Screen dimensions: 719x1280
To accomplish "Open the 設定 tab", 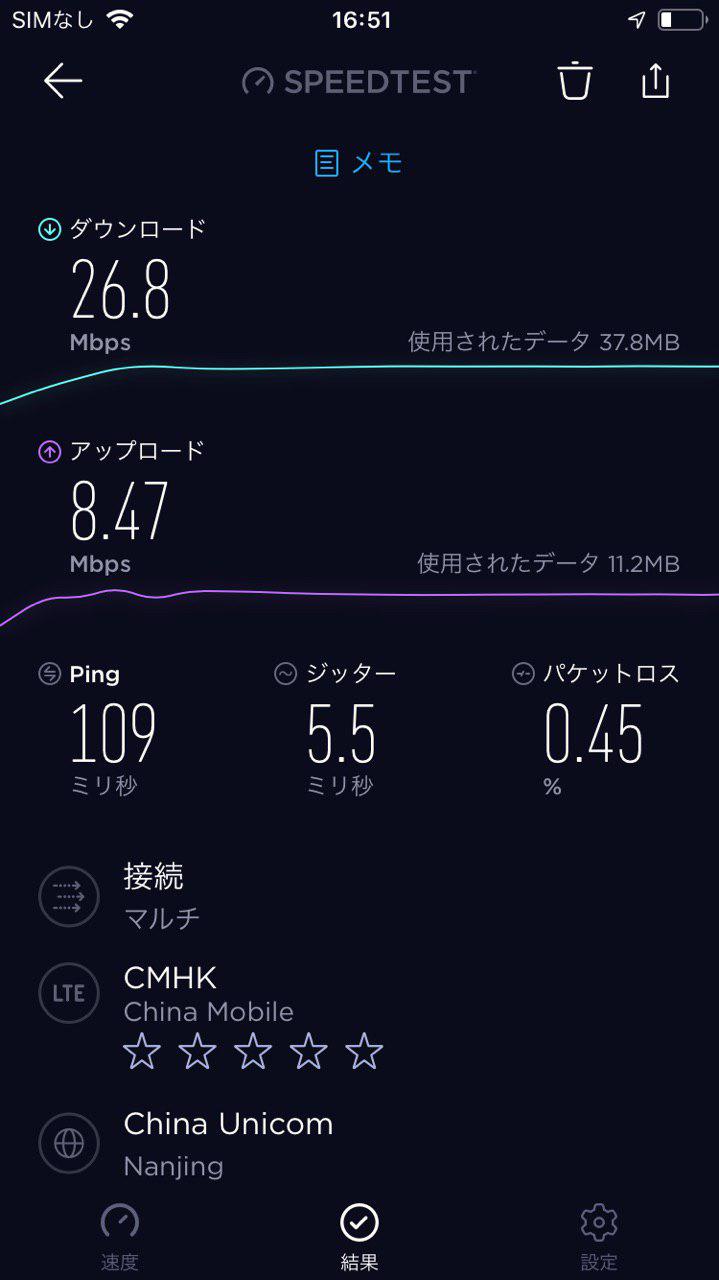I will coord(599,1237).
